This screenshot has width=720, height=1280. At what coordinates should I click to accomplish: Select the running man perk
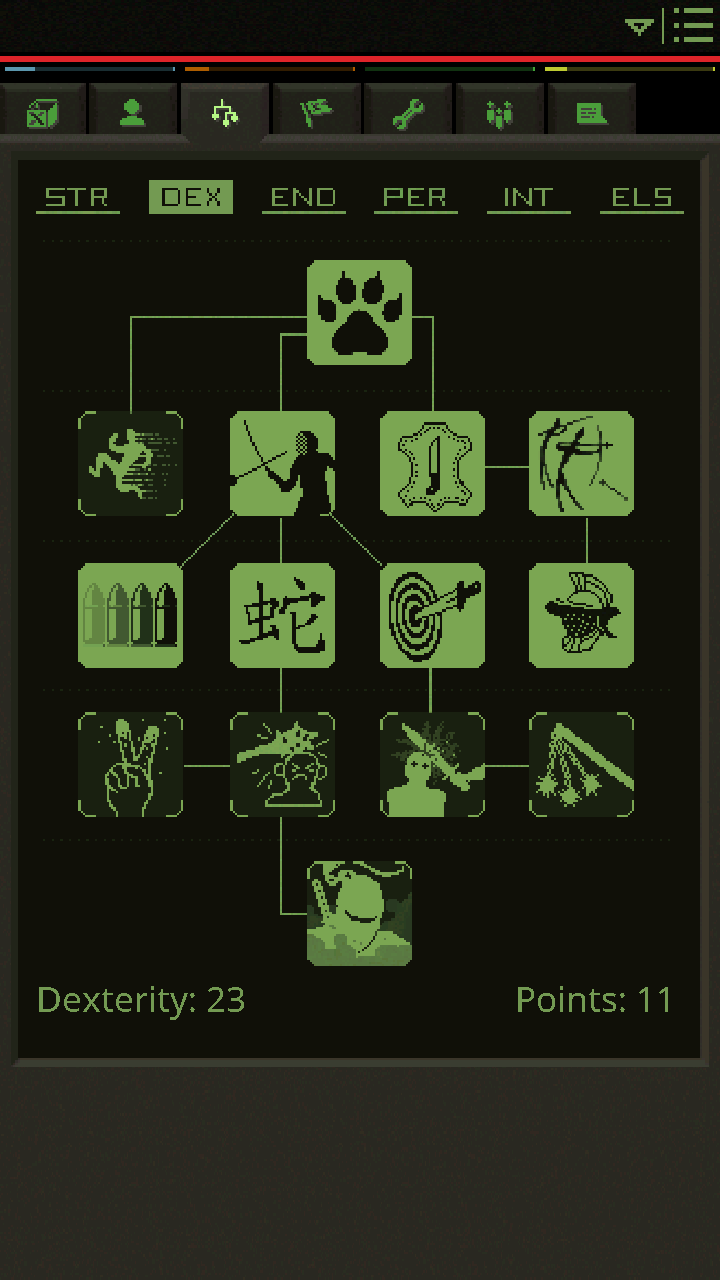[x=131, y=463]
